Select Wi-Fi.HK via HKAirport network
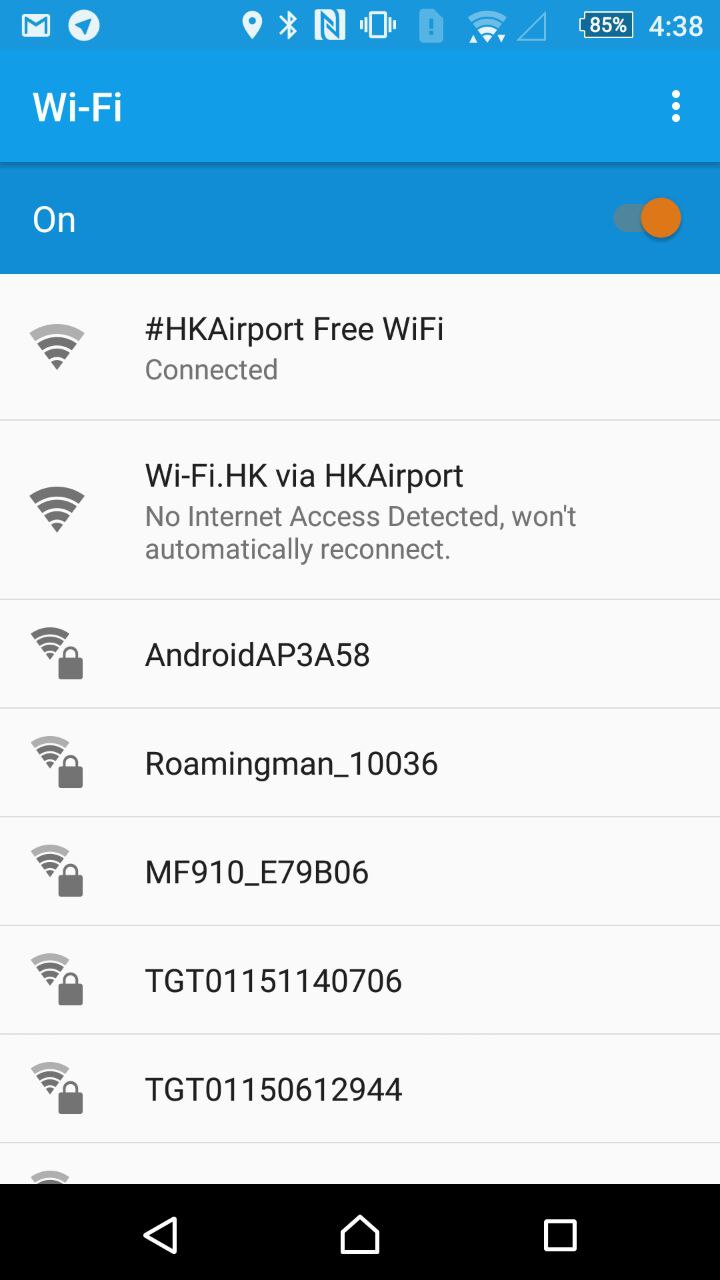This screenshot has width=720, height=1280. (x=360, y=510)
